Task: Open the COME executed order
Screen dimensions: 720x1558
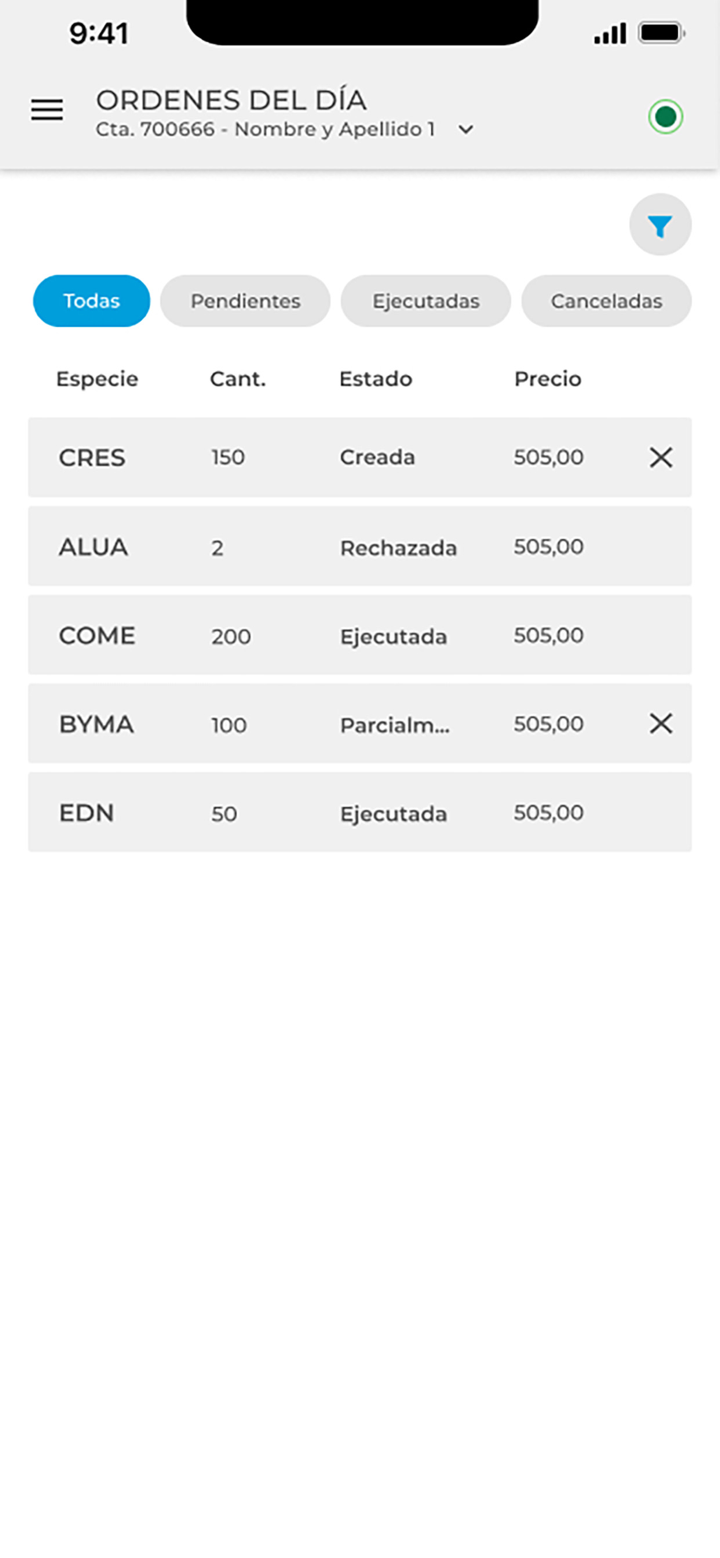Action: 300,635
